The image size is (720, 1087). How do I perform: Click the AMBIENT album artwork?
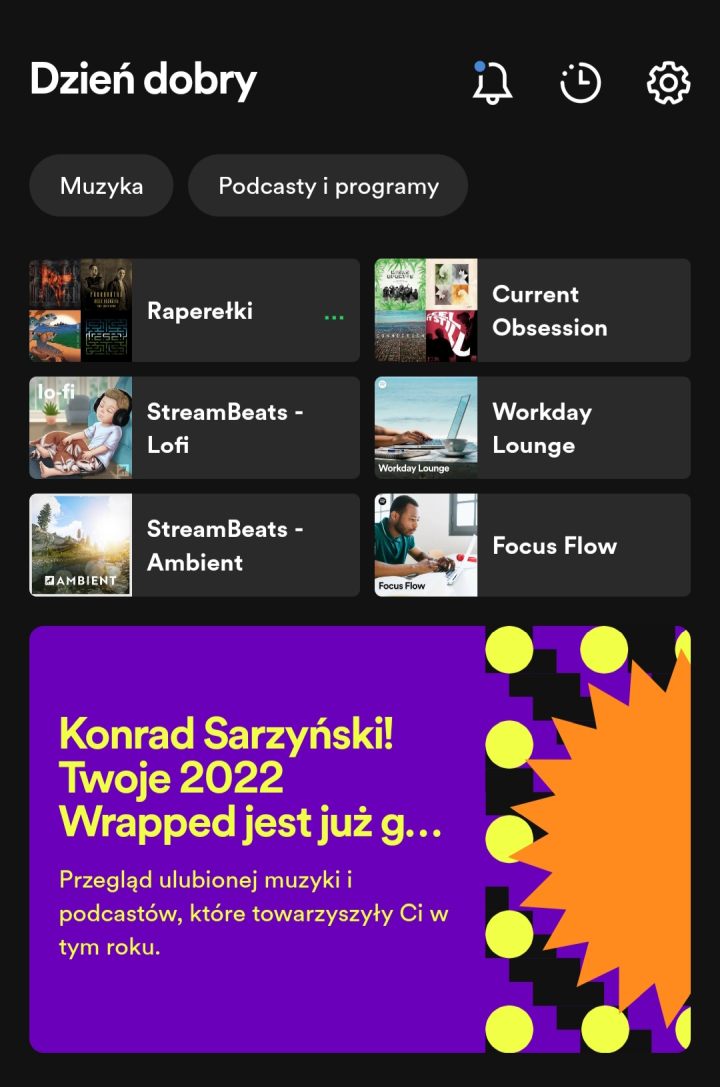tap(80, 545)
